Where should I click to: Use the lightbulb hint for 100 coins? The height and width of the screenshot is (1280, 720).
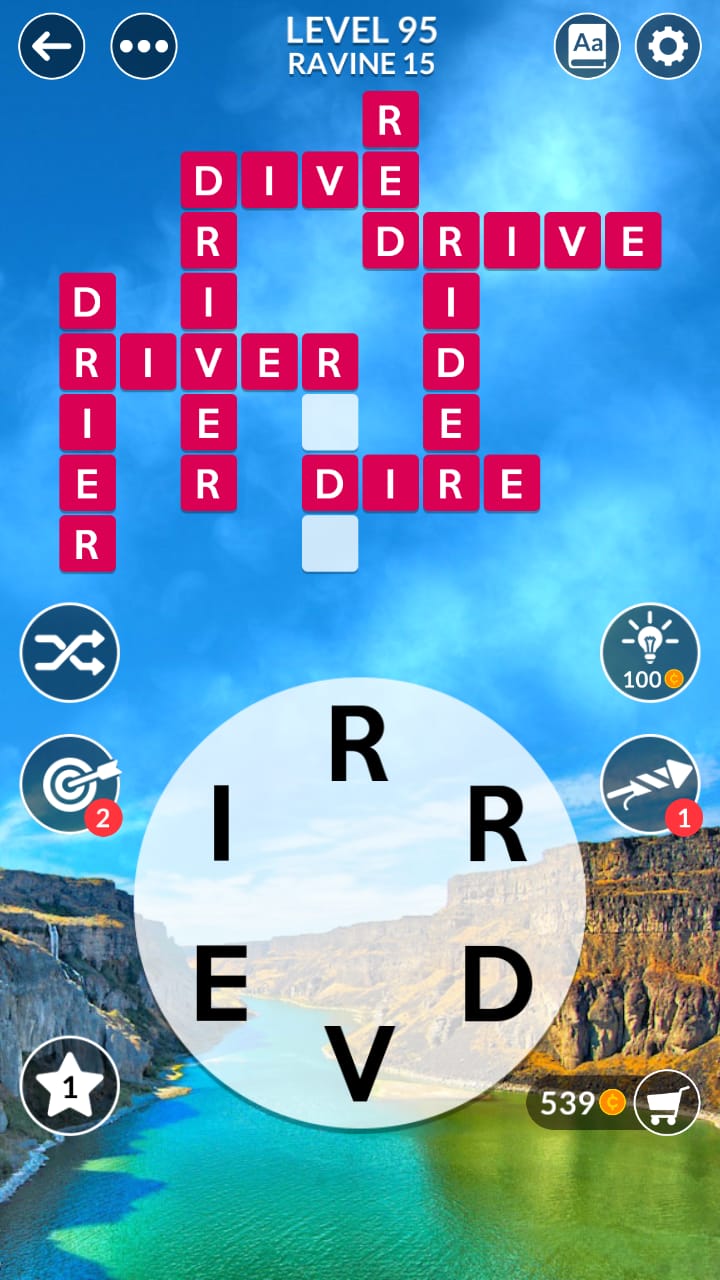650,653
